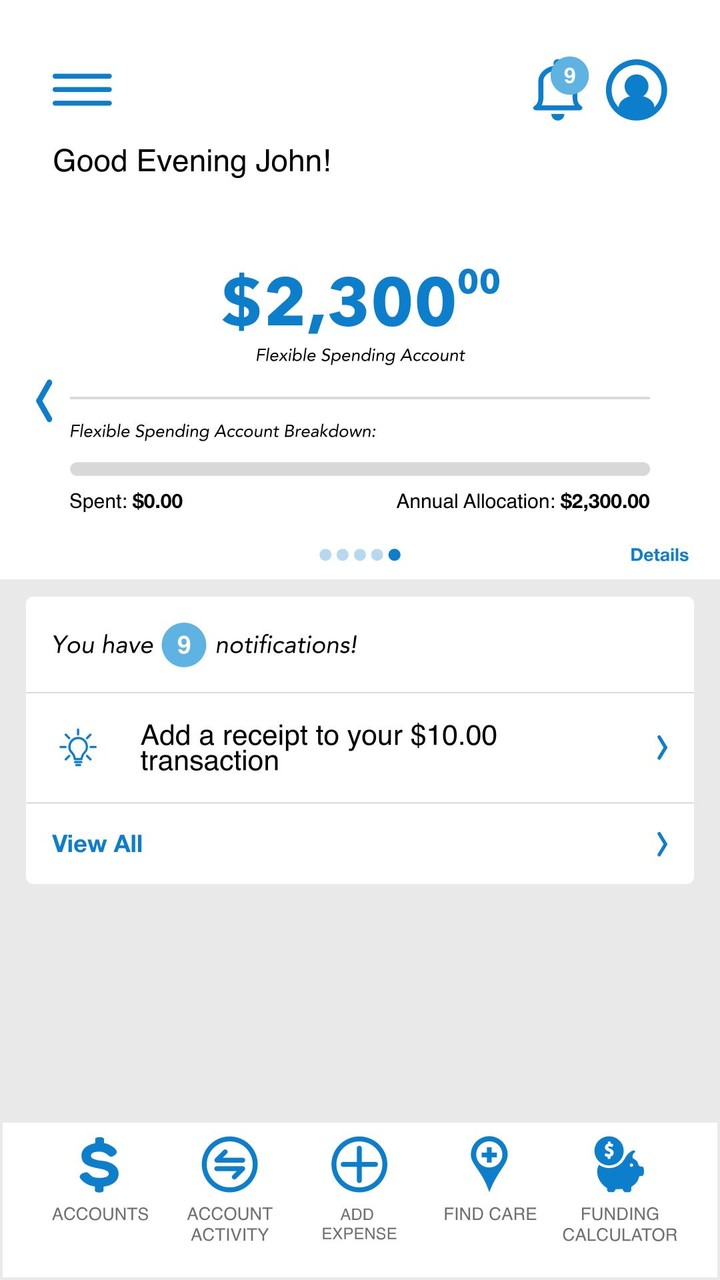Select the Account Activity icon
Image resolution: width=720 pixels, height=1280 pixels.
(x=229, y=1165)
